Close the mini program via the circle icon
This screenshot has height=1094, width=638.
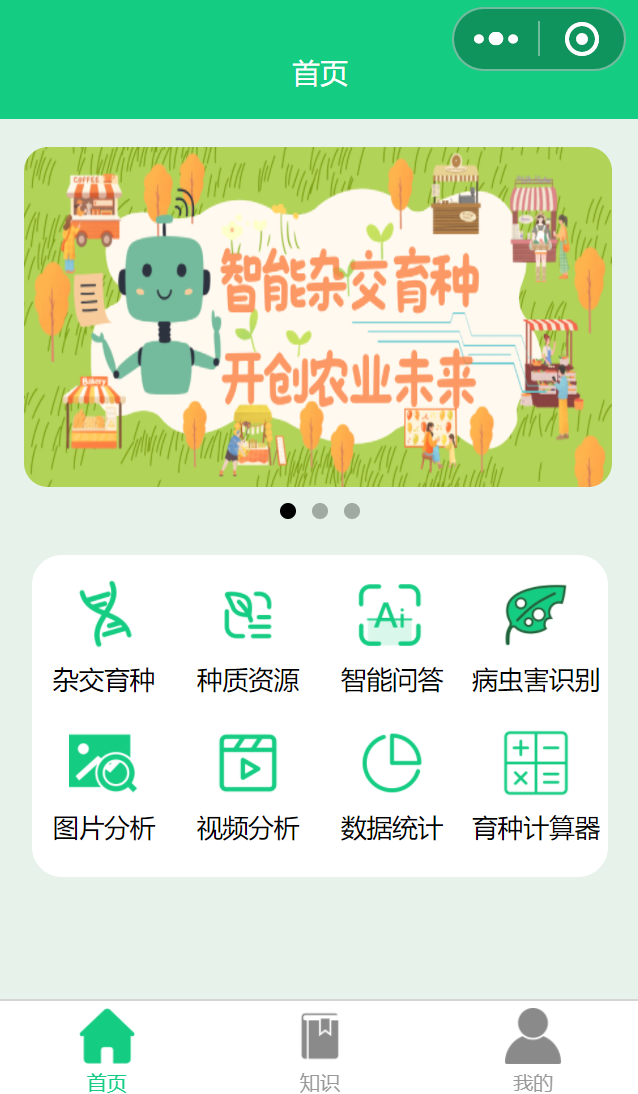coord(582,40)
